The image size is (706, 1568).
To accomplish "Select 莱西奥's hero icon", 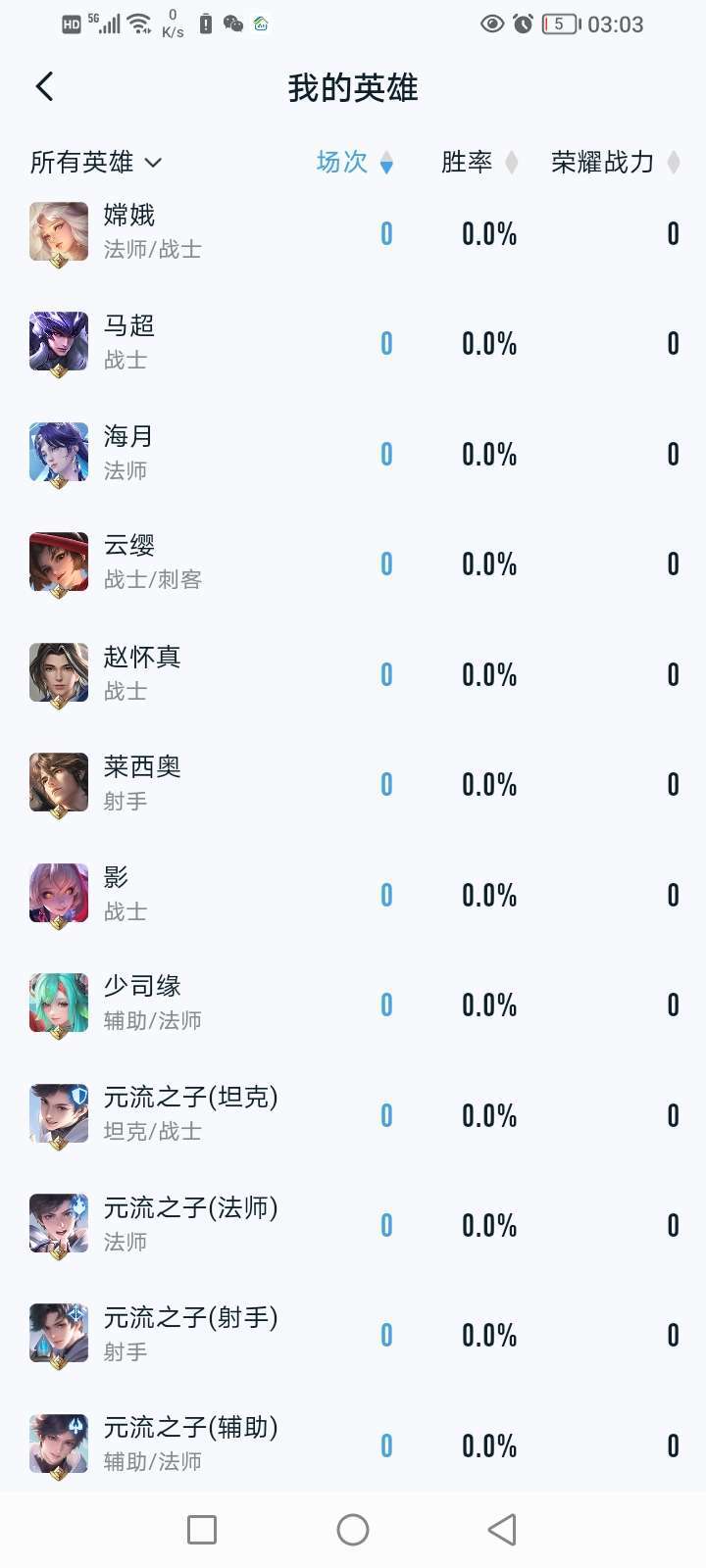I will (58, 783).
